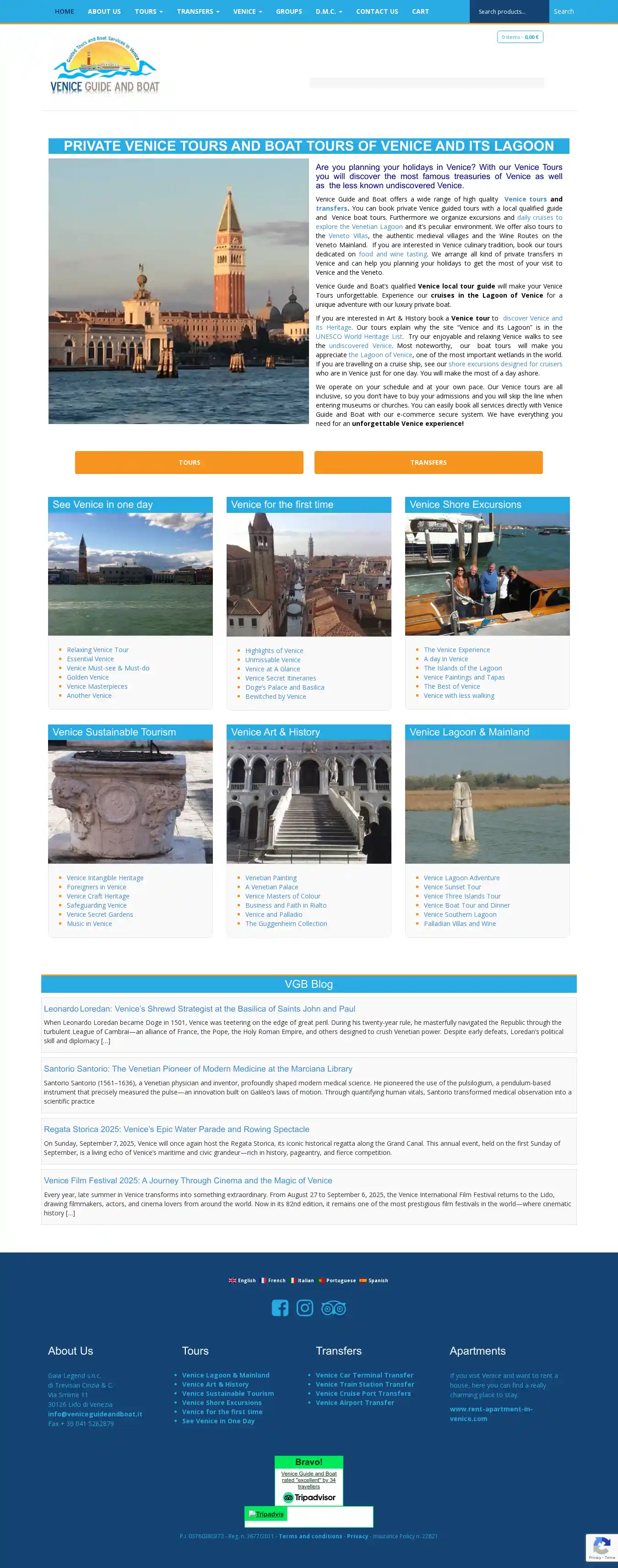
Task: Tap the orange Transfers button
Action: [428, 463]
